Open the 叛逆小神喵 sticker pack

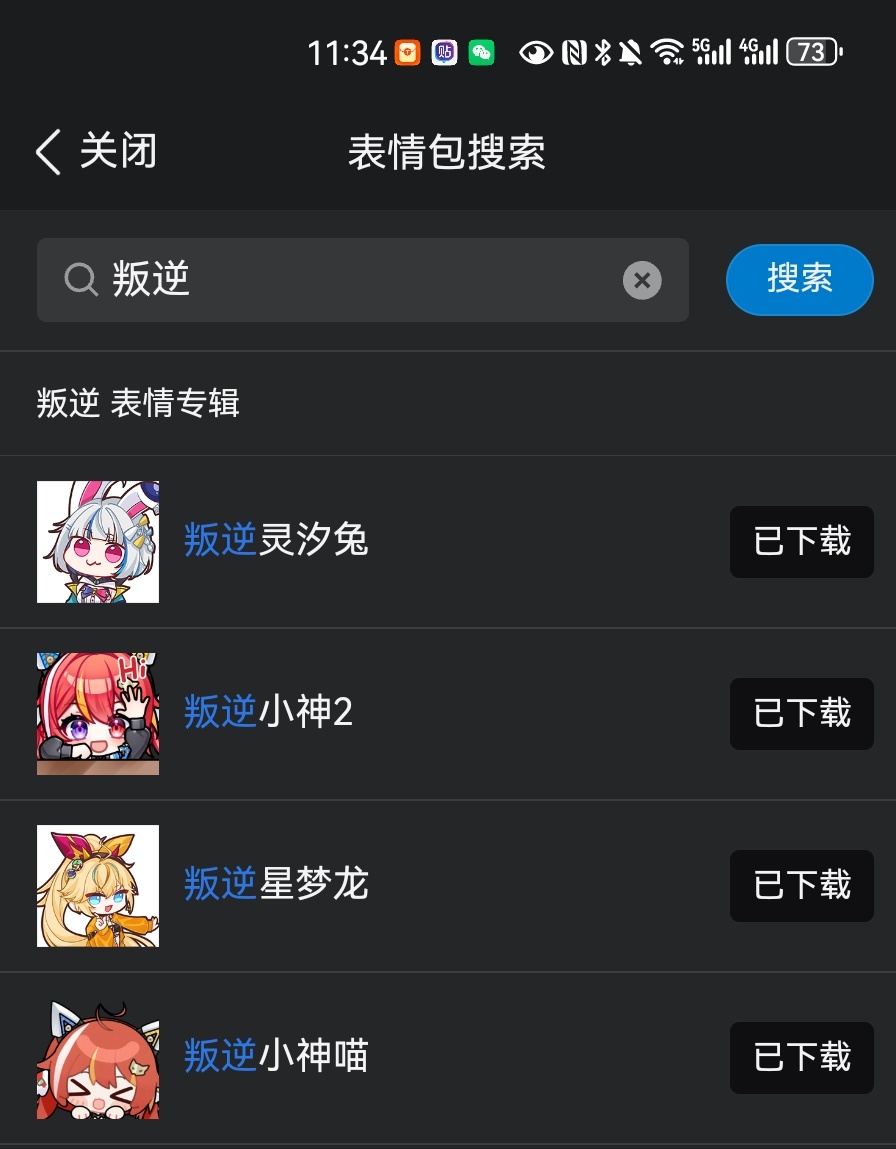(x=276, y=1057)
